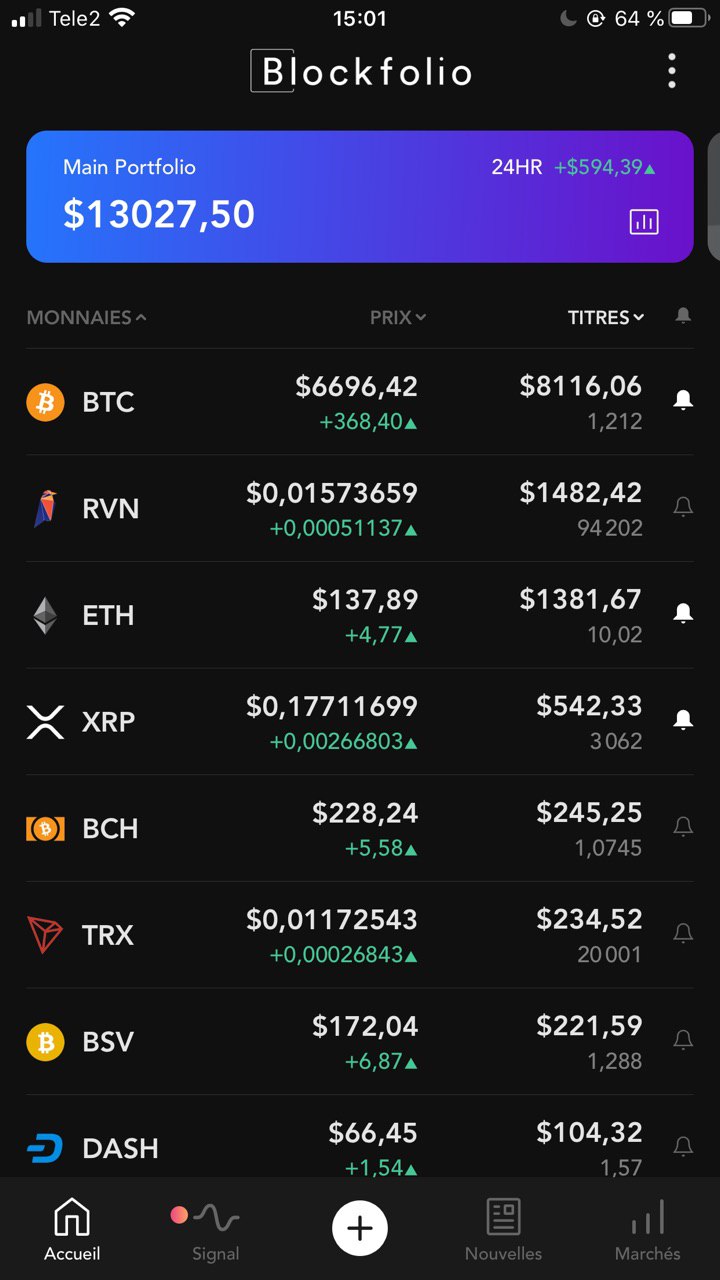
Task: Toggle the alert bell for XRP
Action: [683, 720]
